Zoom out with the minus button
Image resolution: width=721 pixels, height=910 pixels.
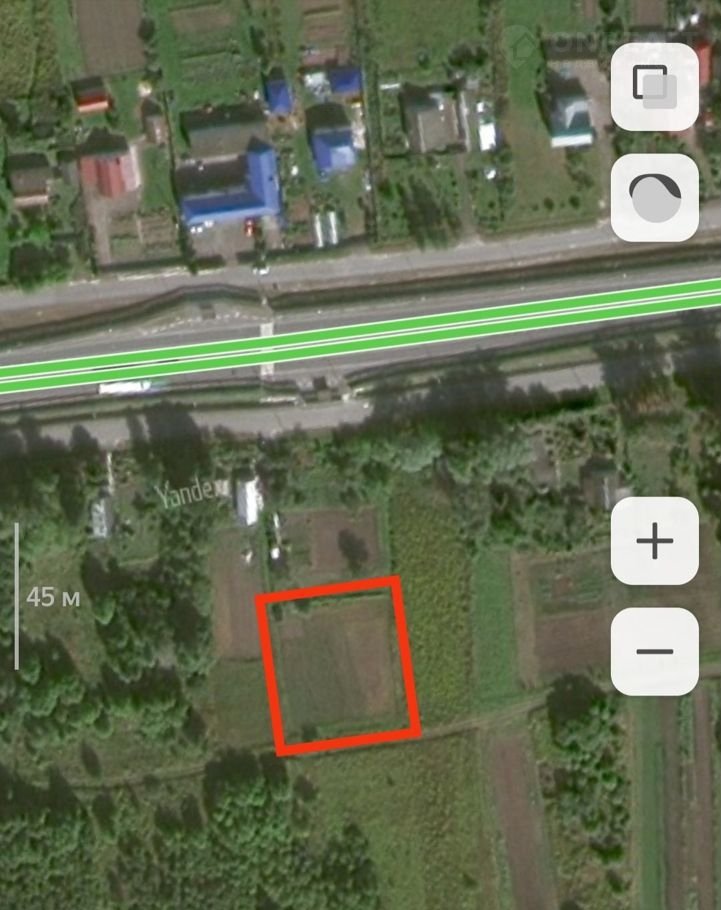click(x=654, y=651)
